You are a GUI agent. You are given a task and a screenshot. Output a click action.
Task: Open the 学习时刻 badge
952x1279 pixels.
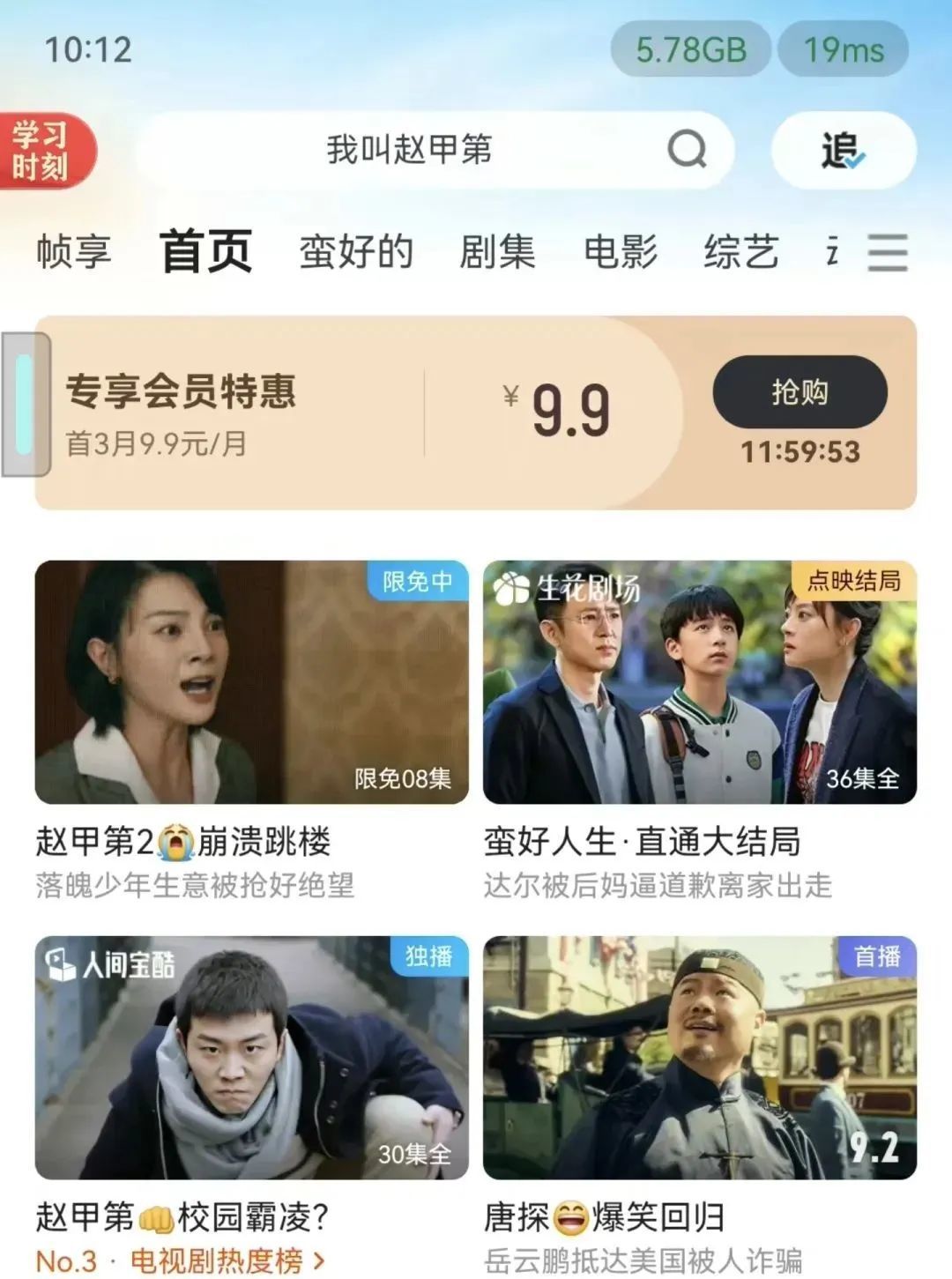pos(42,151)
